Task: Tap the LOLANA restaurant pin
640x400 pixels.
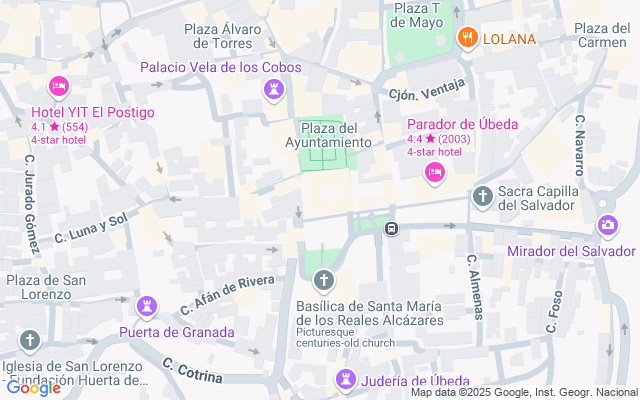Action: (x=466, y=39)
